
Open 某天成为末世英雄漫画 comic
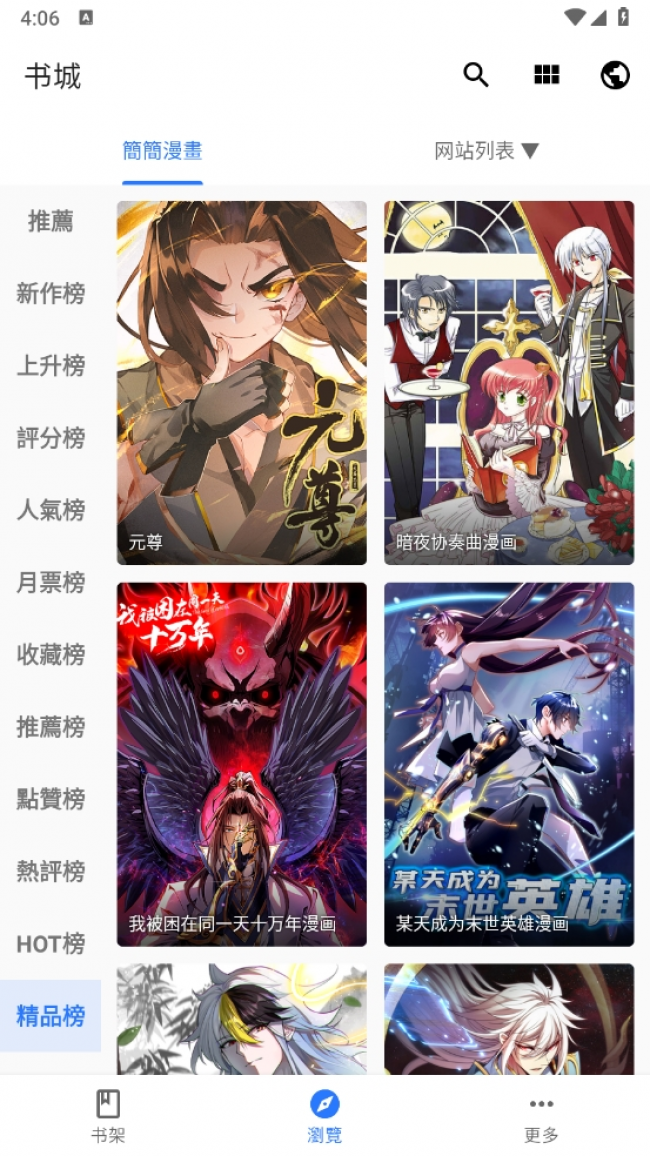(x=509, y=764)
